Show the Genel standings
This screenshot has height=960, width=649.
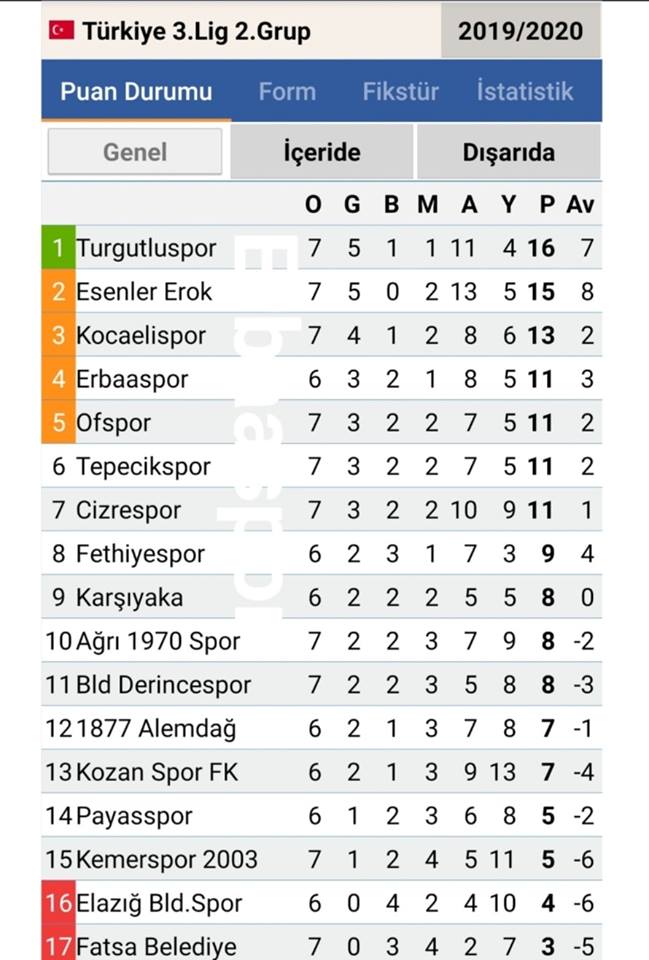click(x=135, y=152)
